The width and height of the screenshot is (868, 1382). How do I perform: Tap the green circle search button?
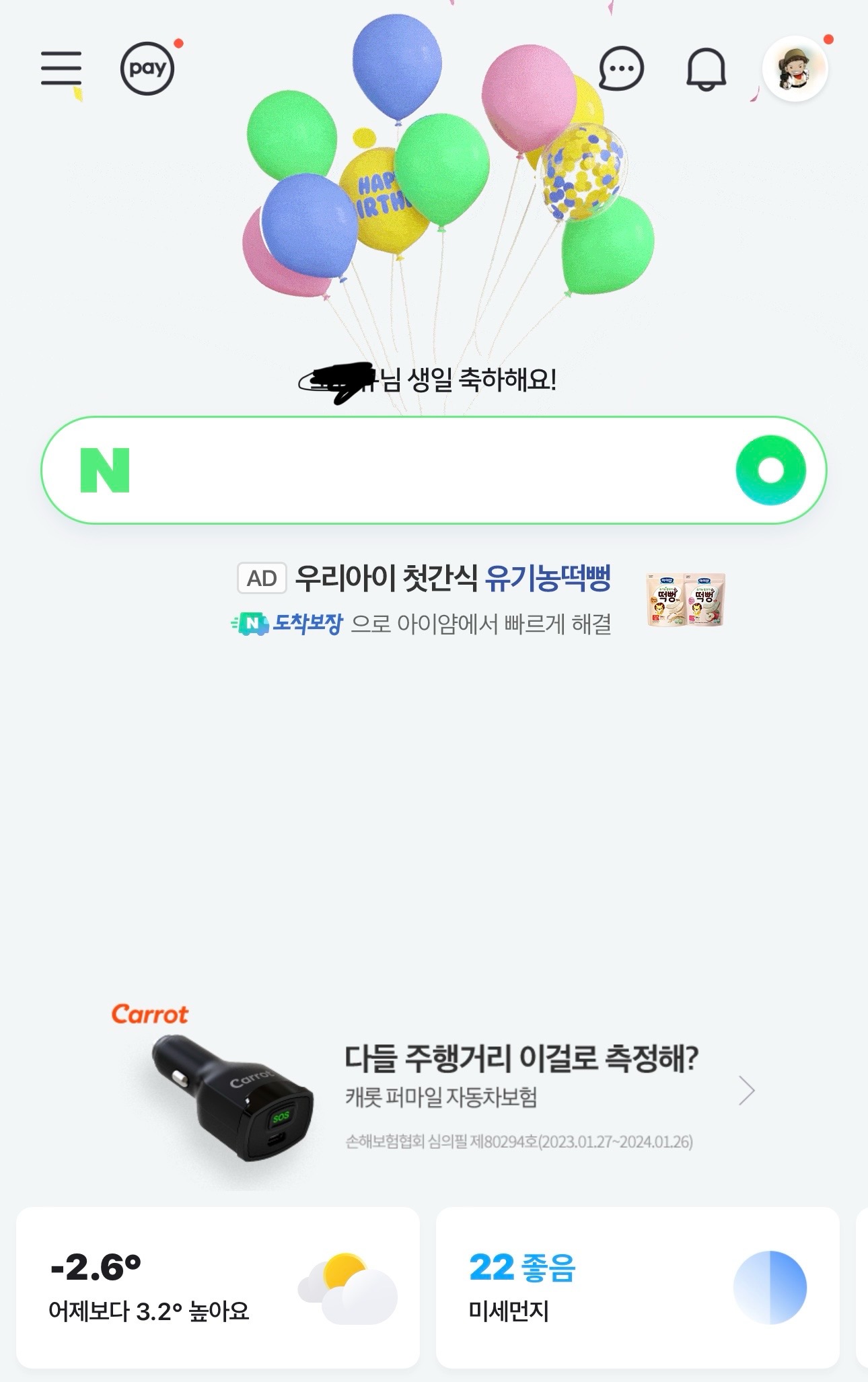point(770,470)
